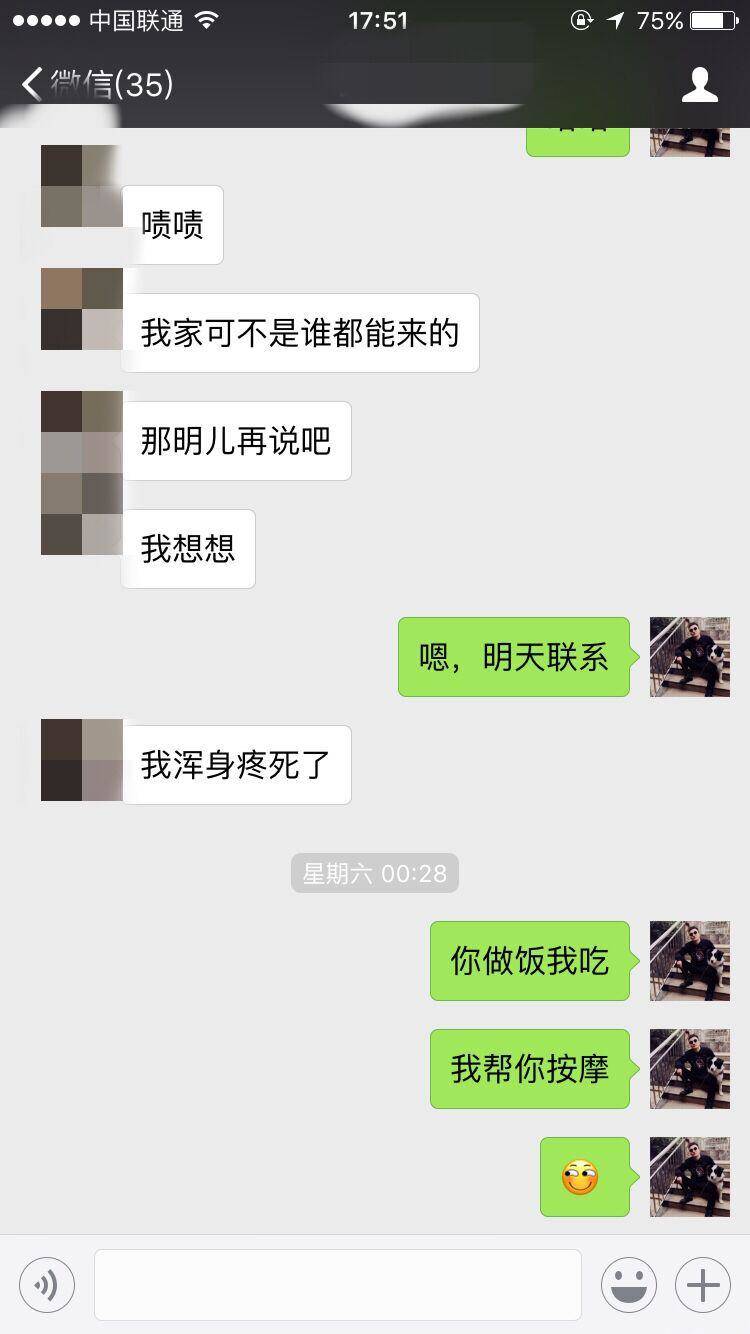The image size is (750, 1334).
Task: Tap the back arrow to return to chats
Action: (30, 85)
